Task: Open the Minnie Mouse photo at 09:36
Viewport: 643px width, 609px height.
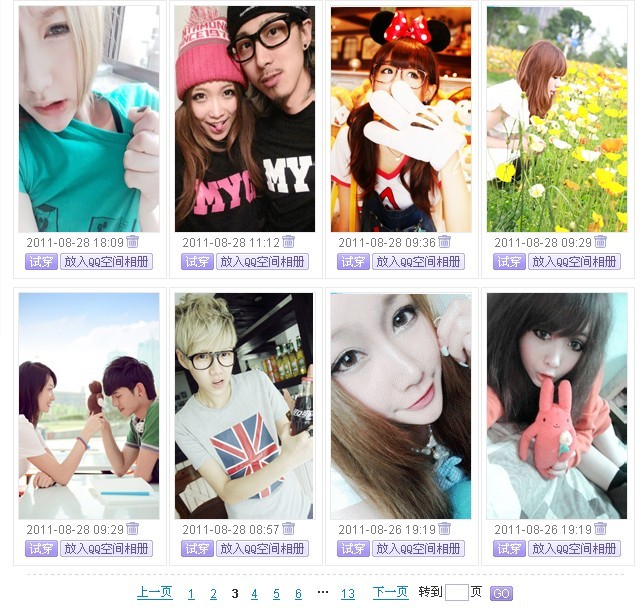Action: (400, 119)
